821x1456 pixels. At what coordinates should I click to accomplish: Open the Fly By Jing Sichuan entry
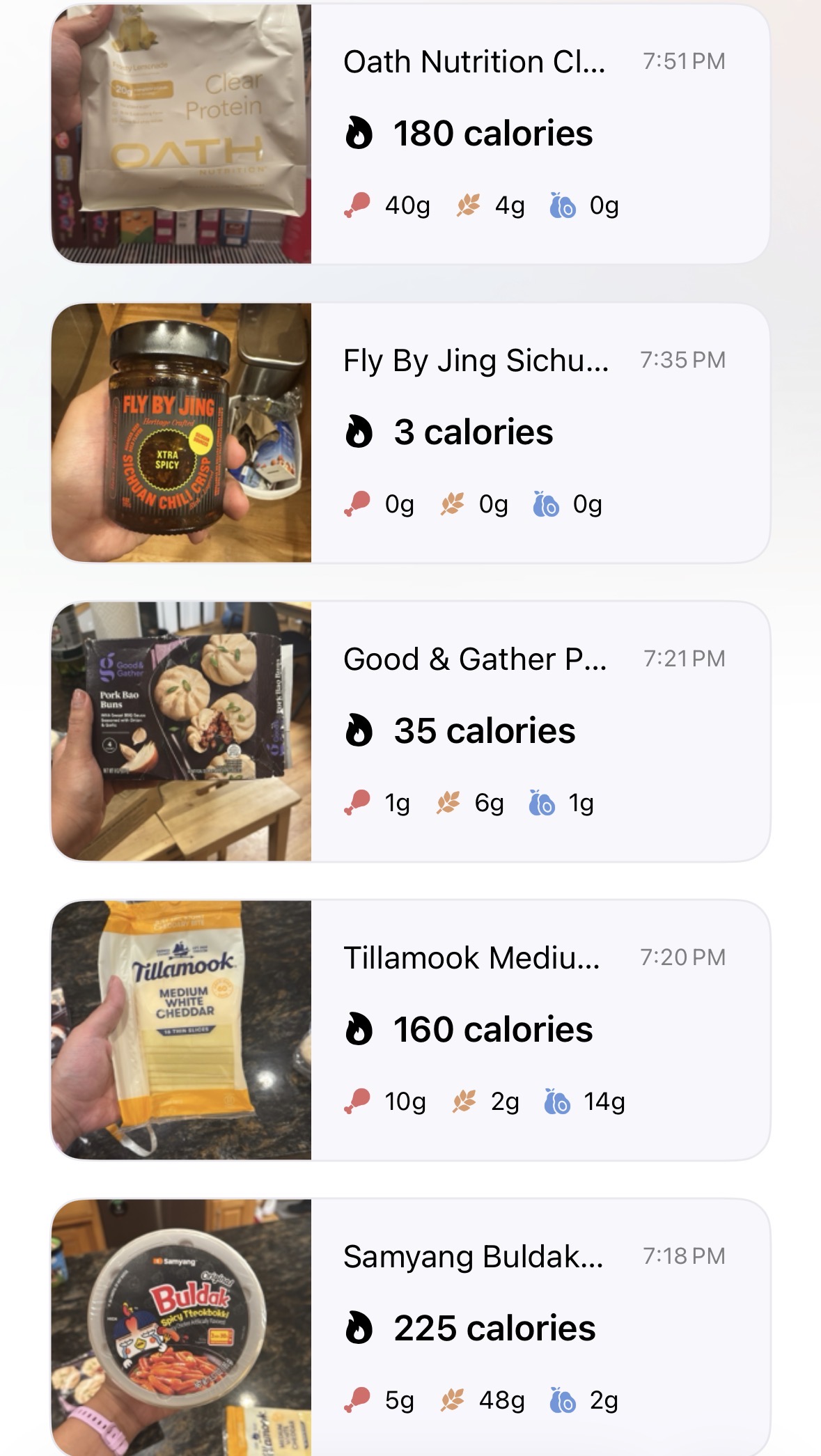tap(476, 361)
